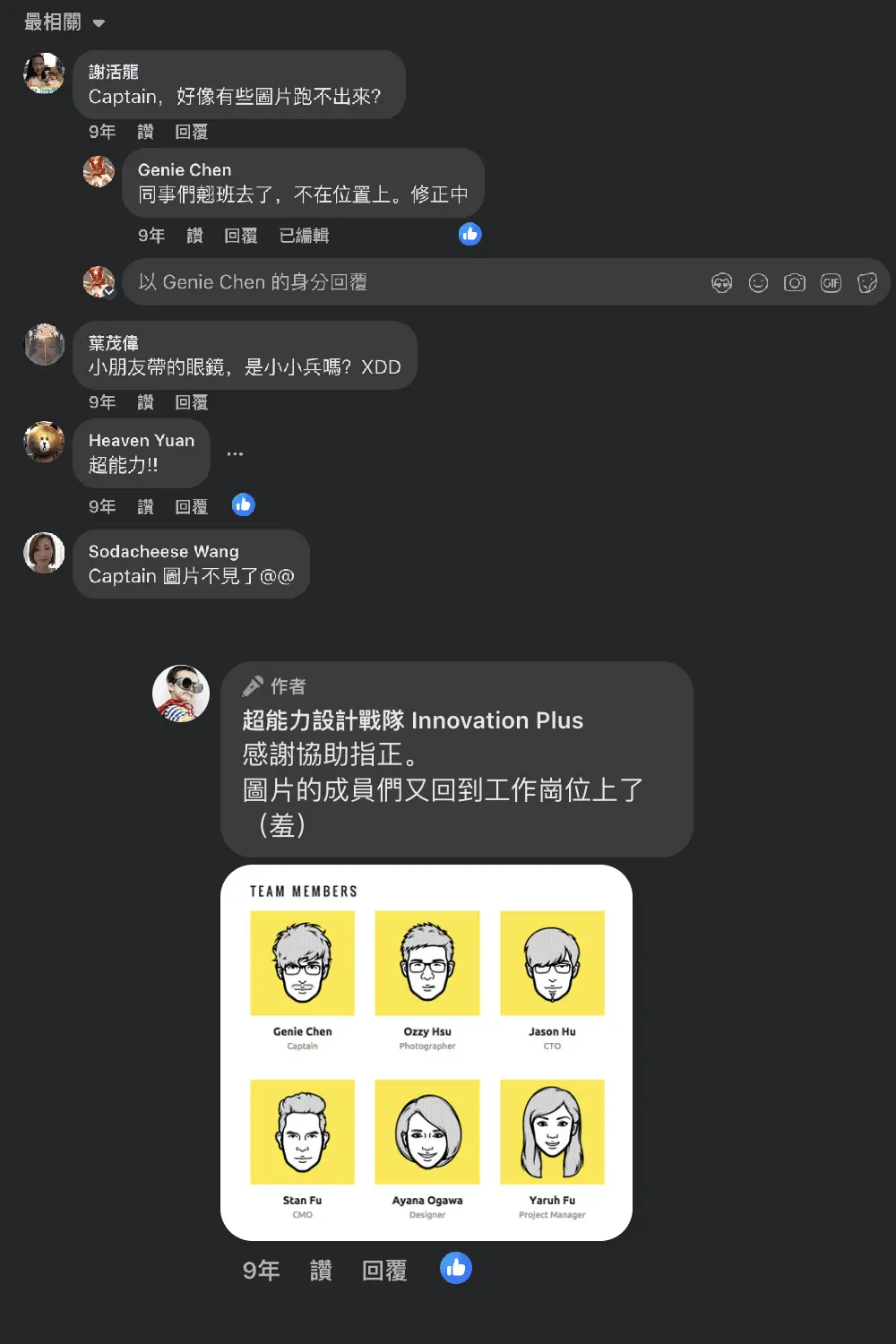Open the edit history 已編輯 on Genie Chen's reply

coord(304,236)
